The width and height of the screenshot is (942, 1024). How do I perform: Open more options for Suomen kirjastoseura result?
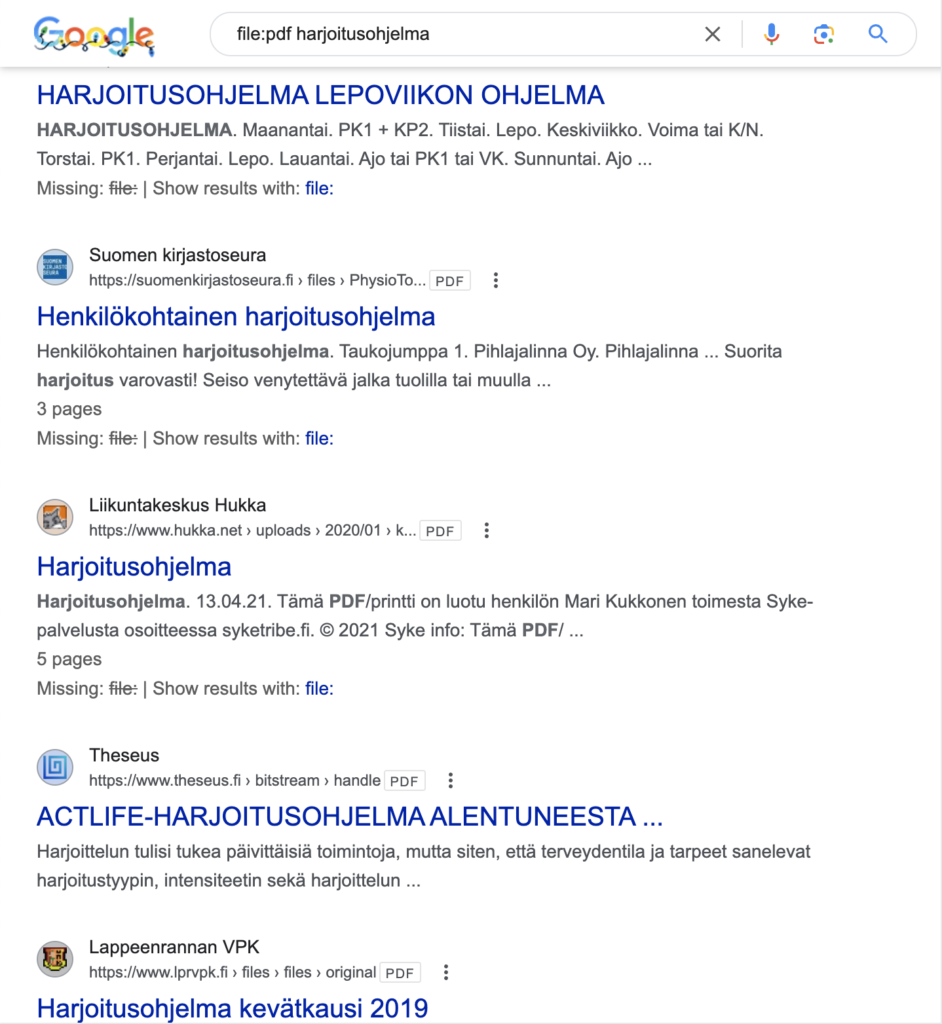(x=495, y=281)
